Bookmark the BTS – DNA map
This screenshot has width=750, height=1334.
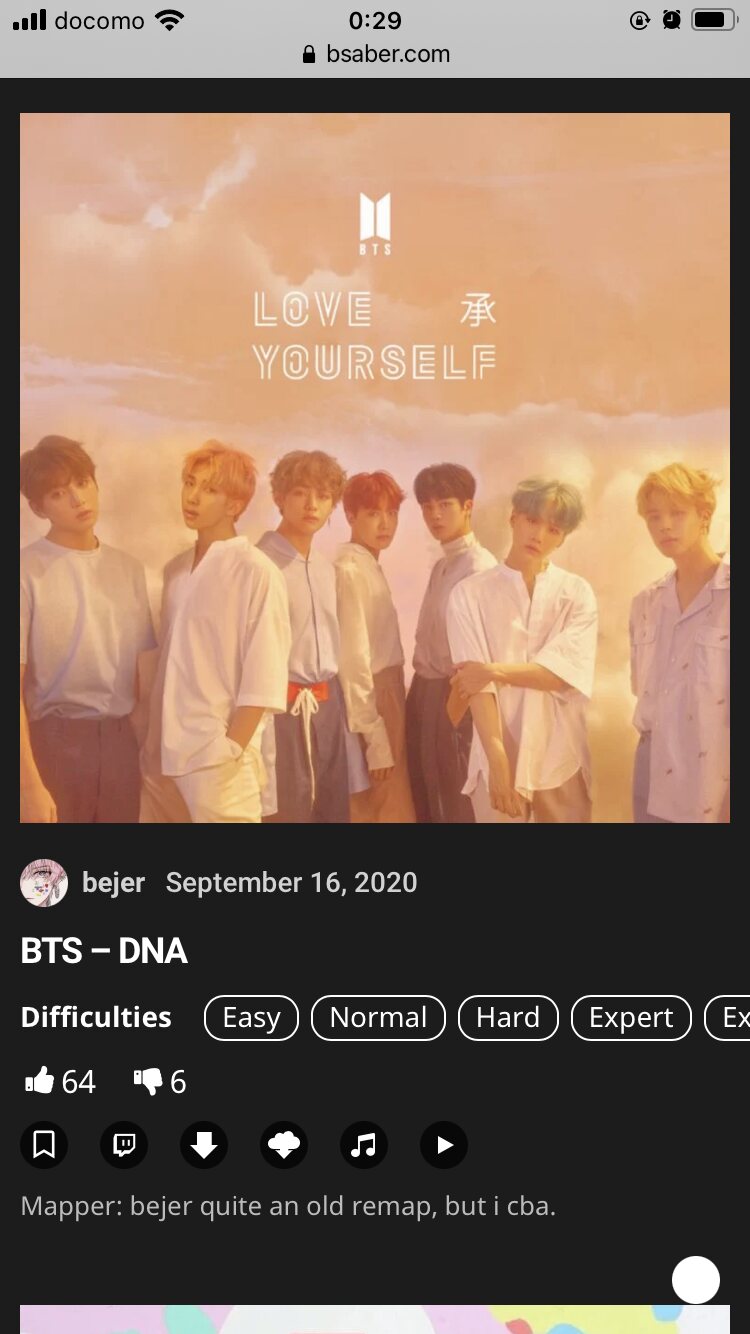point(44,1145)
